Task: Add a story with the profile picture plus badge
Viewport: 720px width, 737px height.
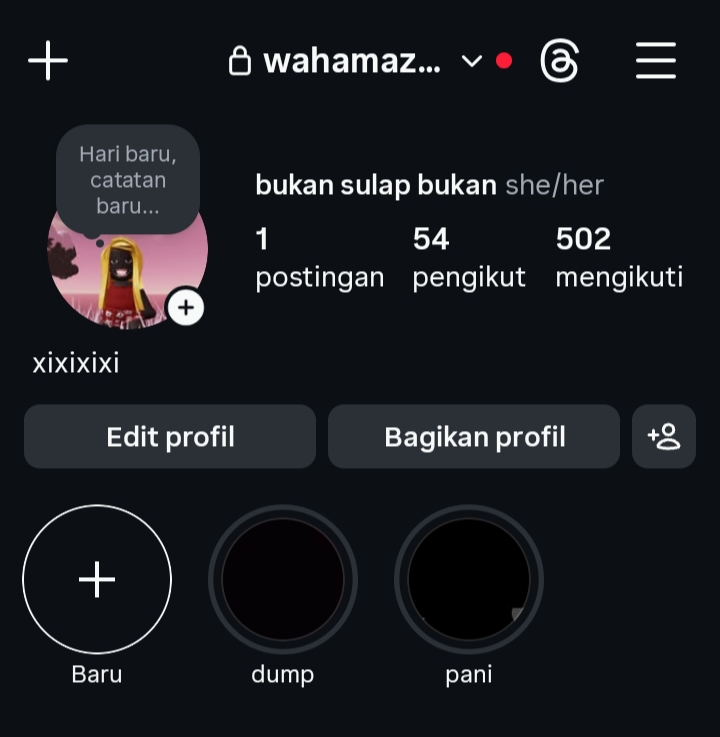Action: click(185, 308)
